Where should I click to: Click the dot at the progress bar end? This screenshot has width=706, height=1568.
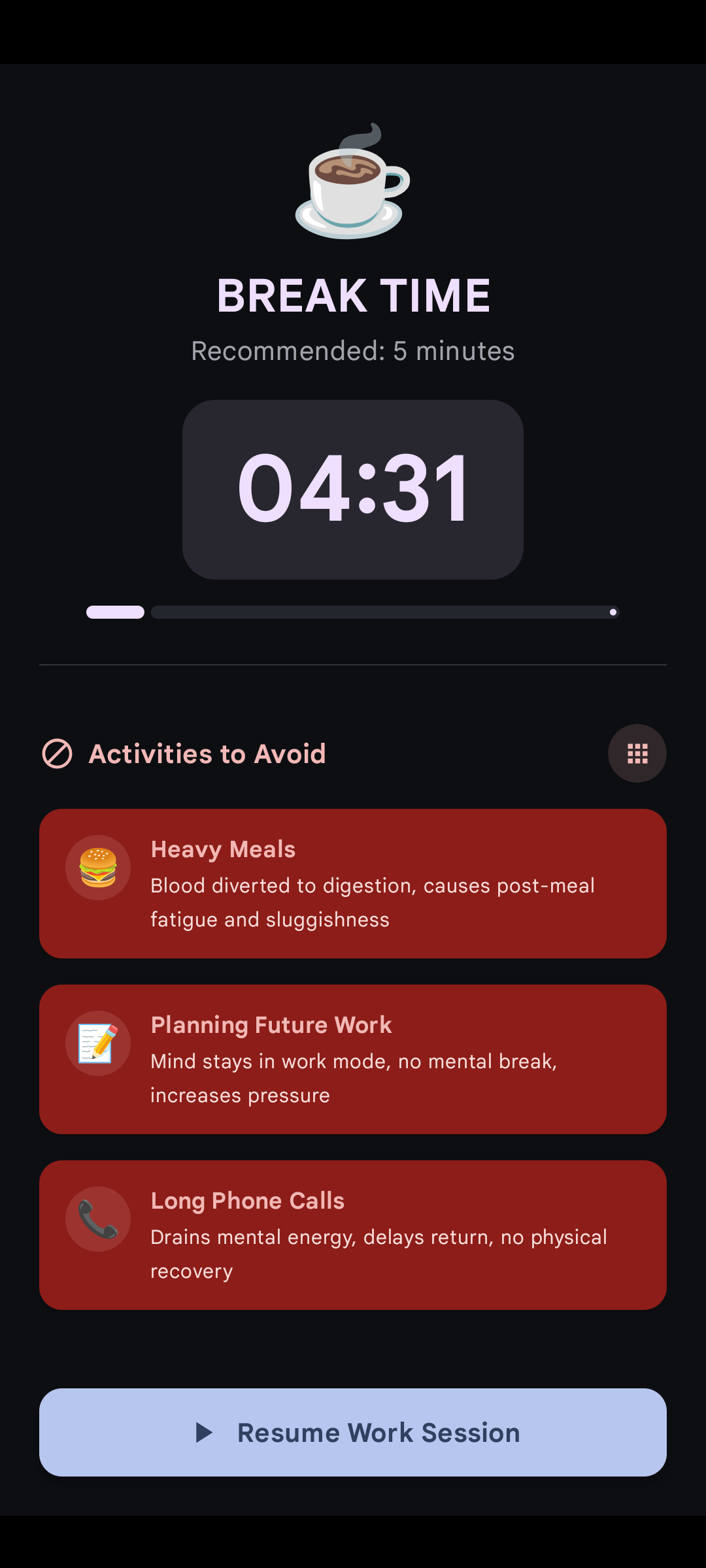[x=613, y=612]
